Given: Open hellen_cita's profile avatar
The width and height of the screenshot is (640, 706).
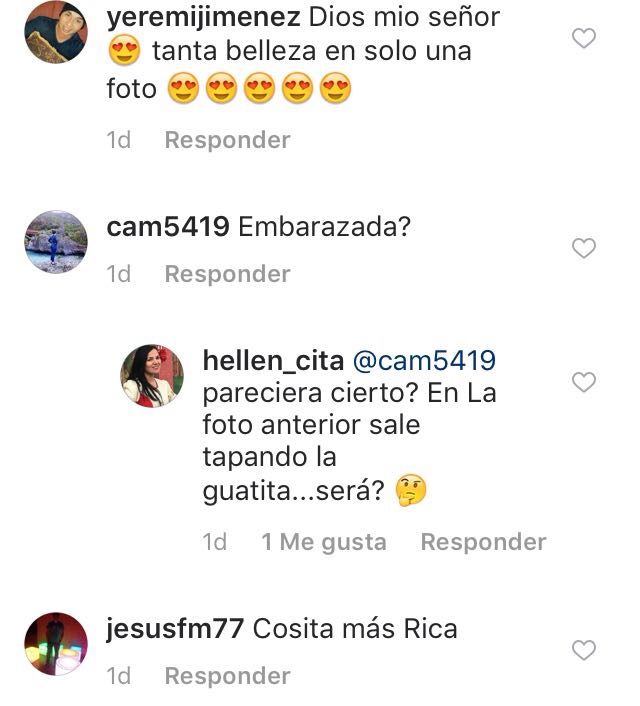Looking at the screenshot, I should pyautogui.click(x=152, y=376).
